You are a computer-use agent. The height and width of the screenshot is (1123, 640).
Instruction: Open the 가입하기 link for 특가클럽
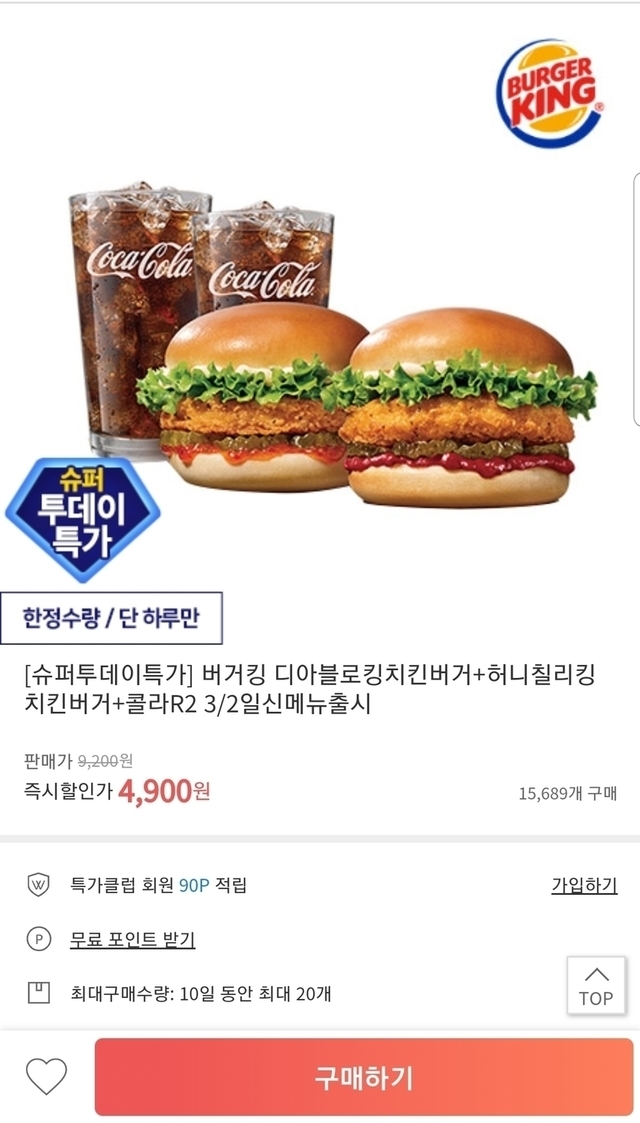point(584,885)
